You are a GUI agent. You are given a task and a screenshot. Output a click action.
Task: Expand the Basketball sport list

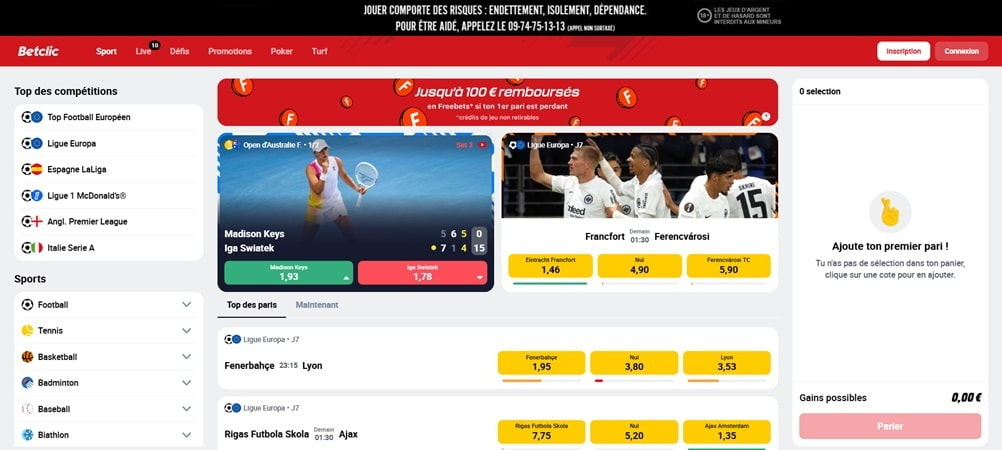point(186,356)
